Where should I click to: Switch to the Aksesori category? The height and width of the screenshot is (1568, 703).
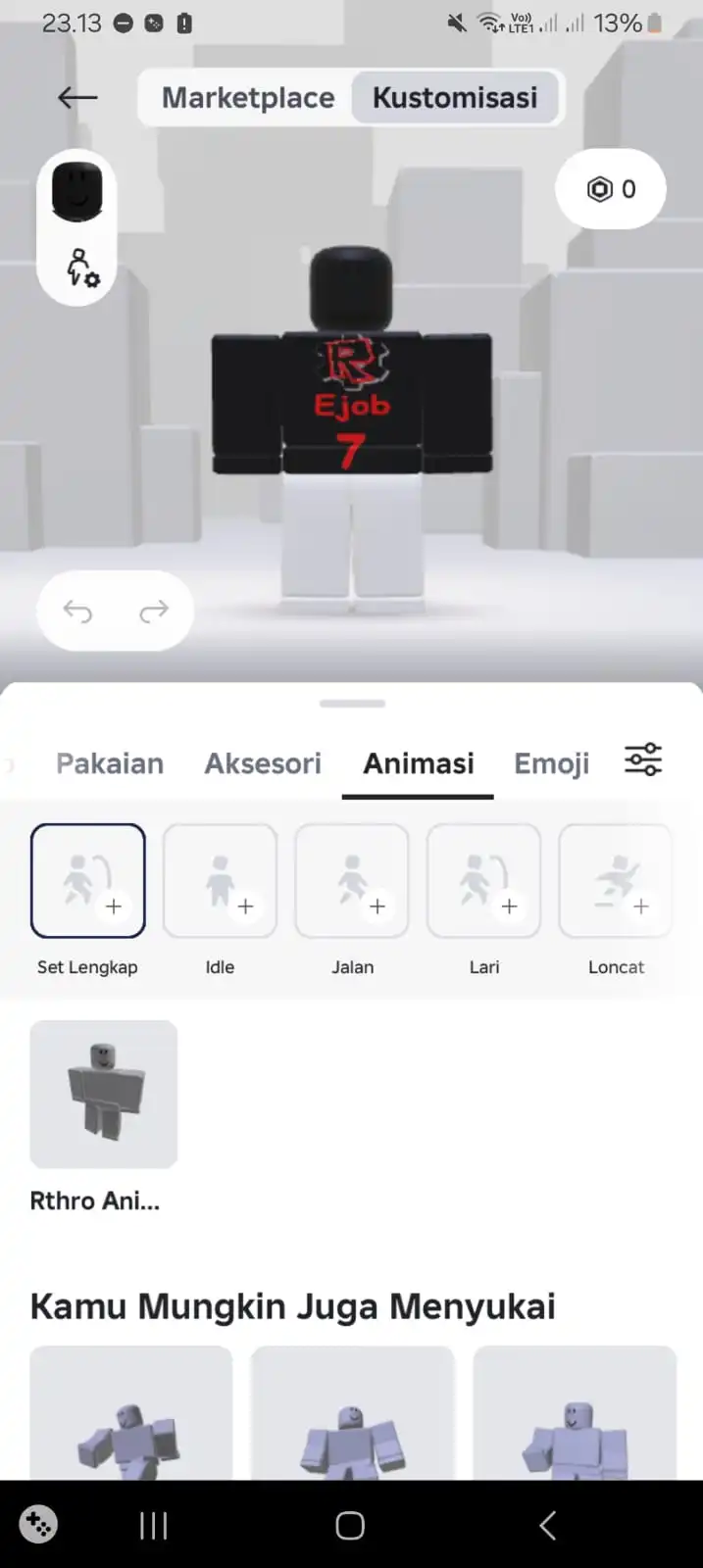tap(263, 763)
